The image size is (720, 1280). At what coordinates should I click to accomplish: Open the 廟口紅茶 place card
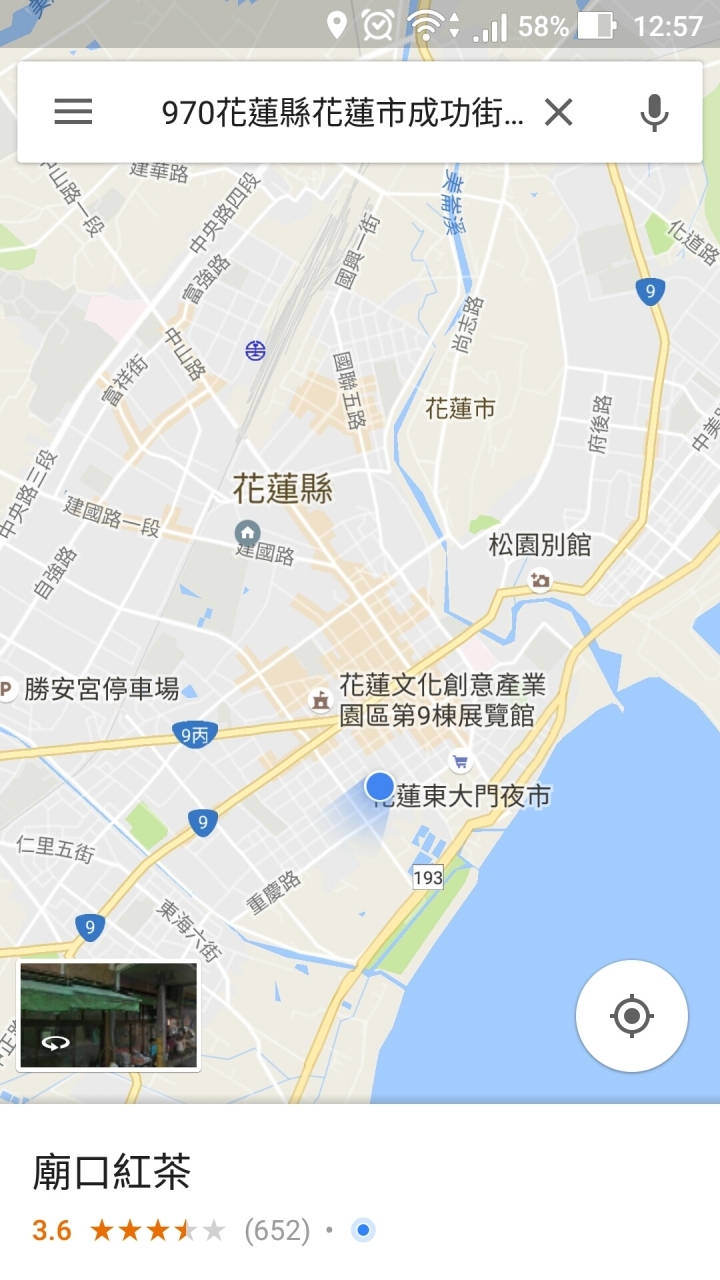pyautogui.click(x=360, y=1192)
